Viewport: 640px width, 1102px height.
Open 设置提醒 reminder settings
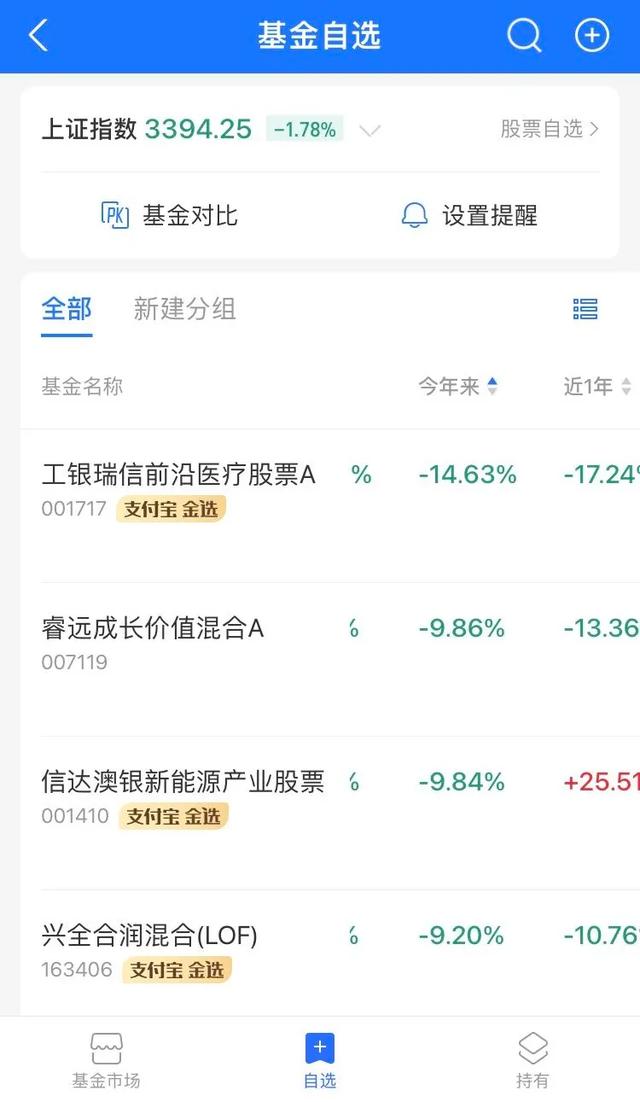pos(469,215)
